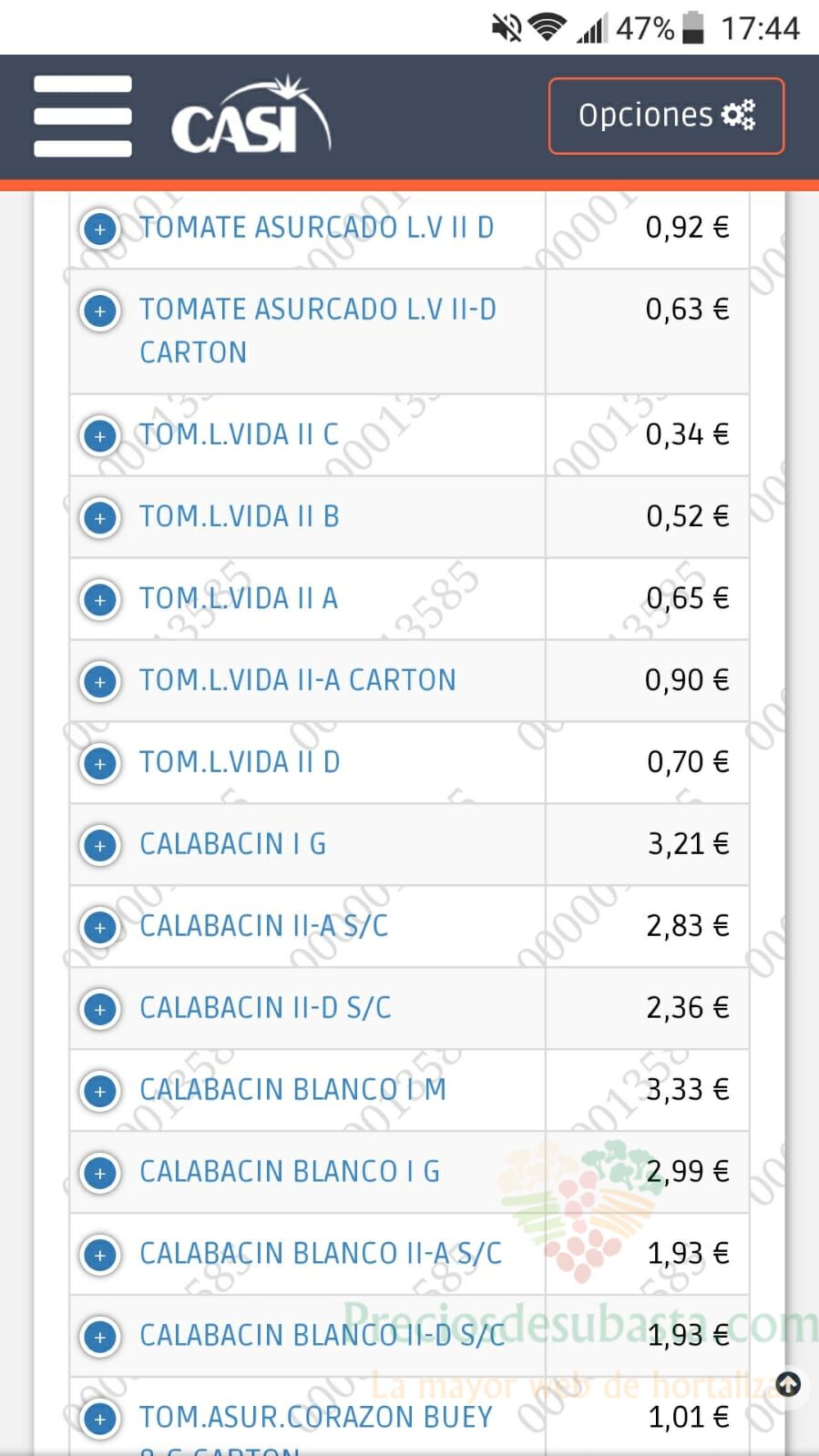The height and width of the screenshot is (1456, 819).
Task: Expand the CALABACIN II-D S/C row
Action: 100,1009
